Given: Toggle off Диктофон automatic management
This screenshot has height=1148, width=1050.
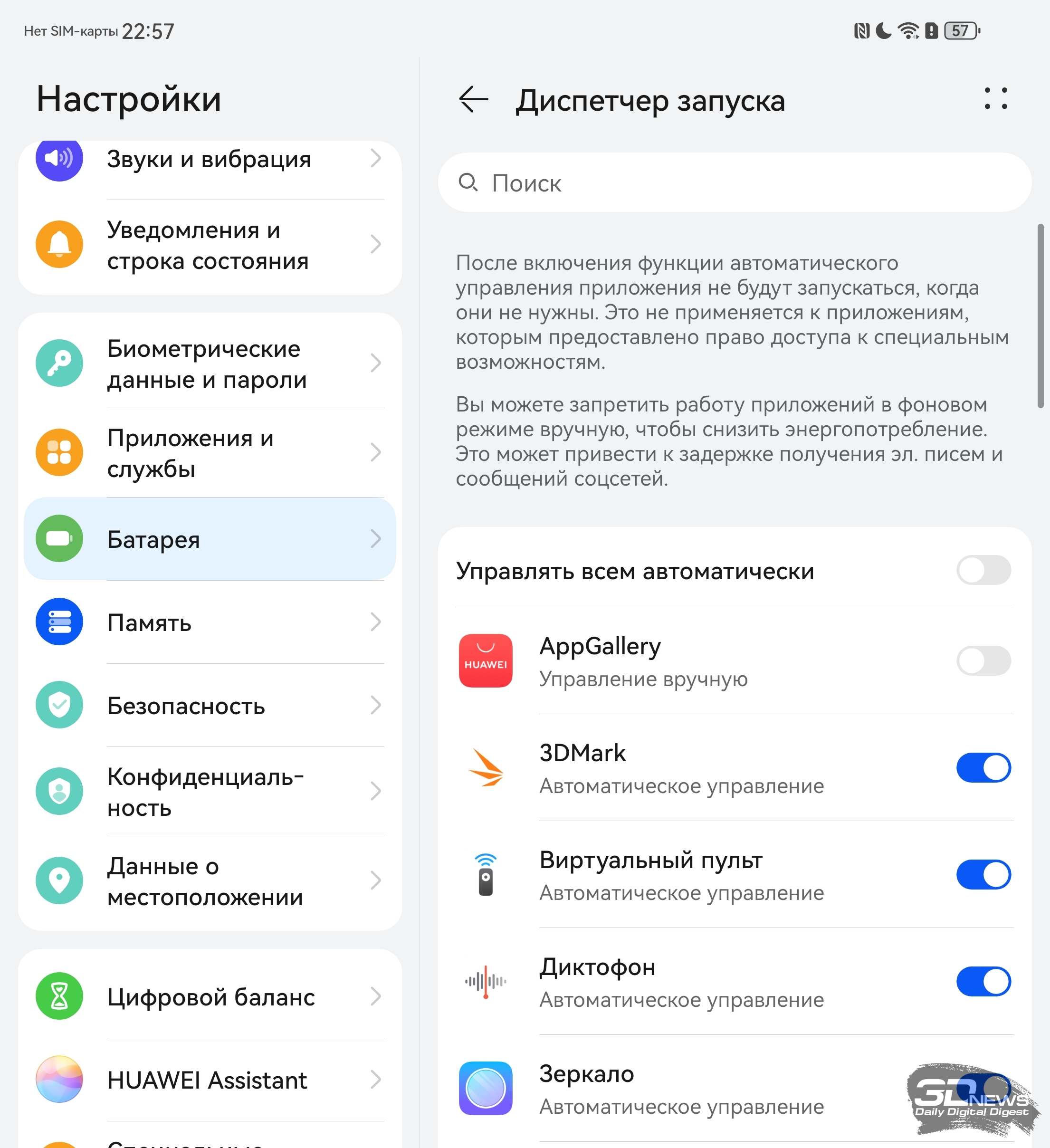Looking at the screenshot, I should click(x=983, y=981).
